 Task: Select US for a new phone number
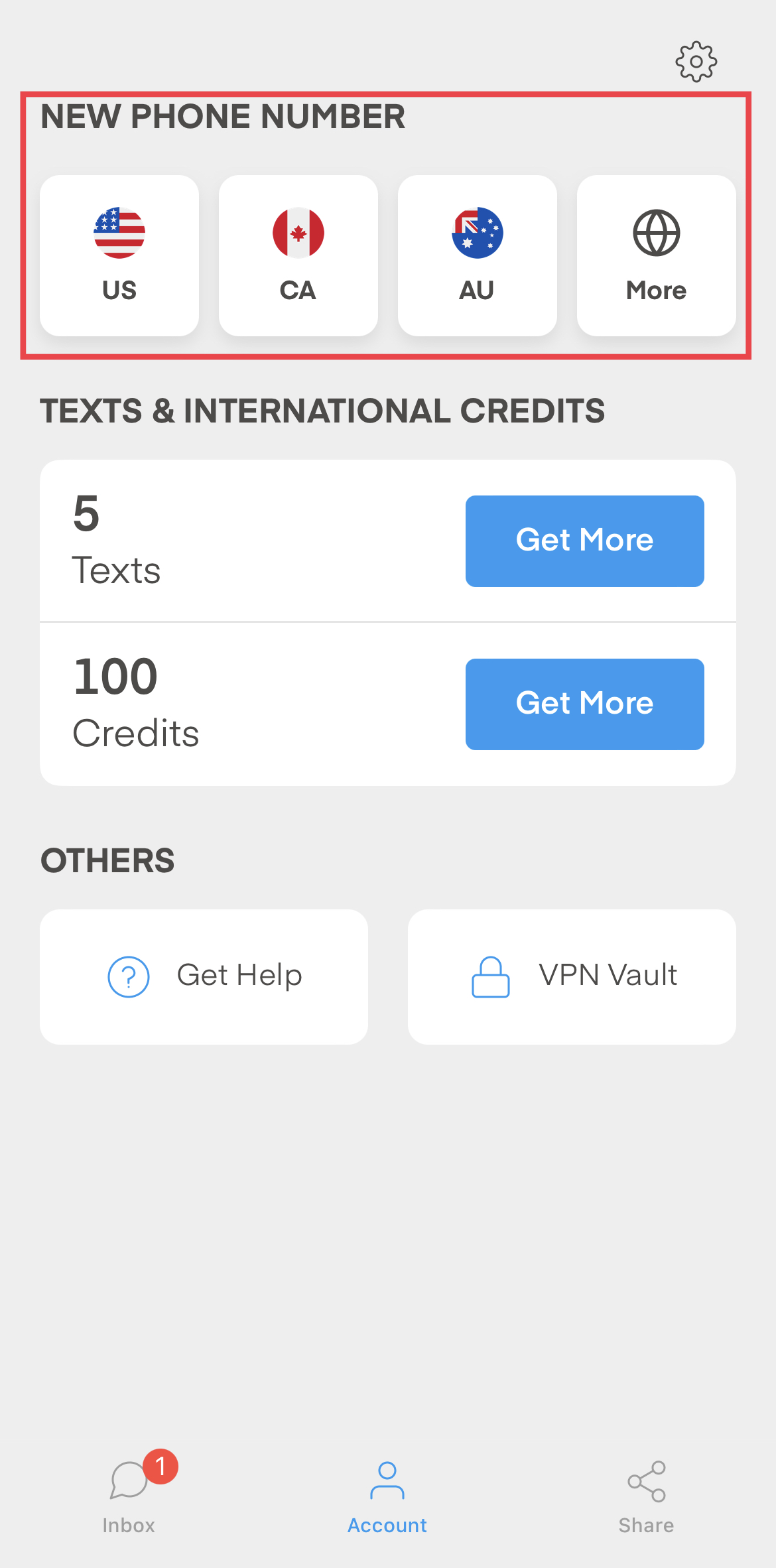click(119, 255)
